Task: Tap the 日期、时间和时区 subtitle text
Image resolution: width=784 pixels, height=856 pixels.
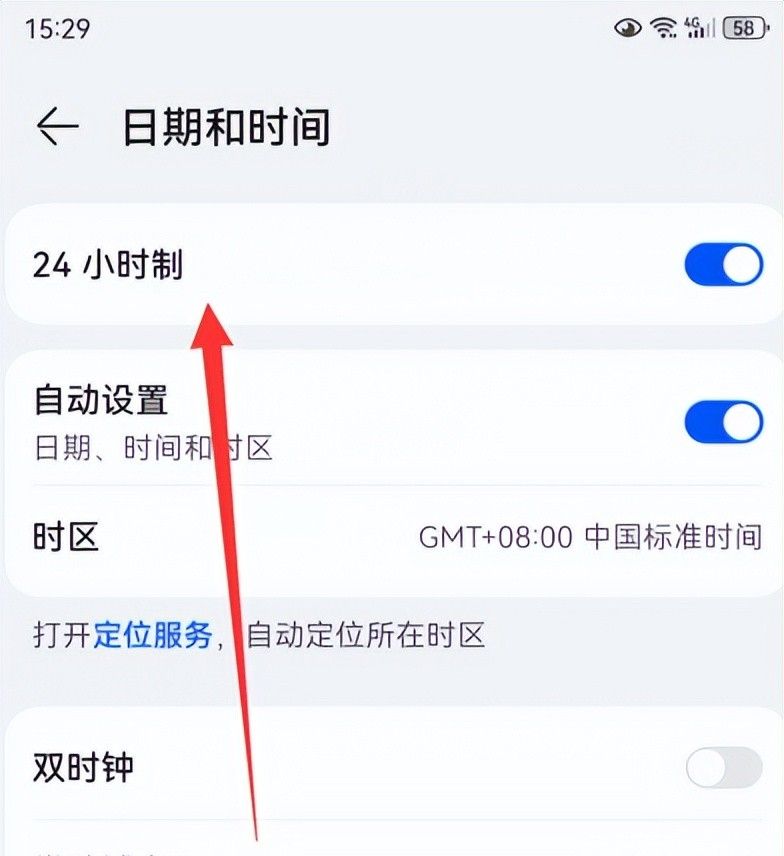Action: (x=156, y=447)
